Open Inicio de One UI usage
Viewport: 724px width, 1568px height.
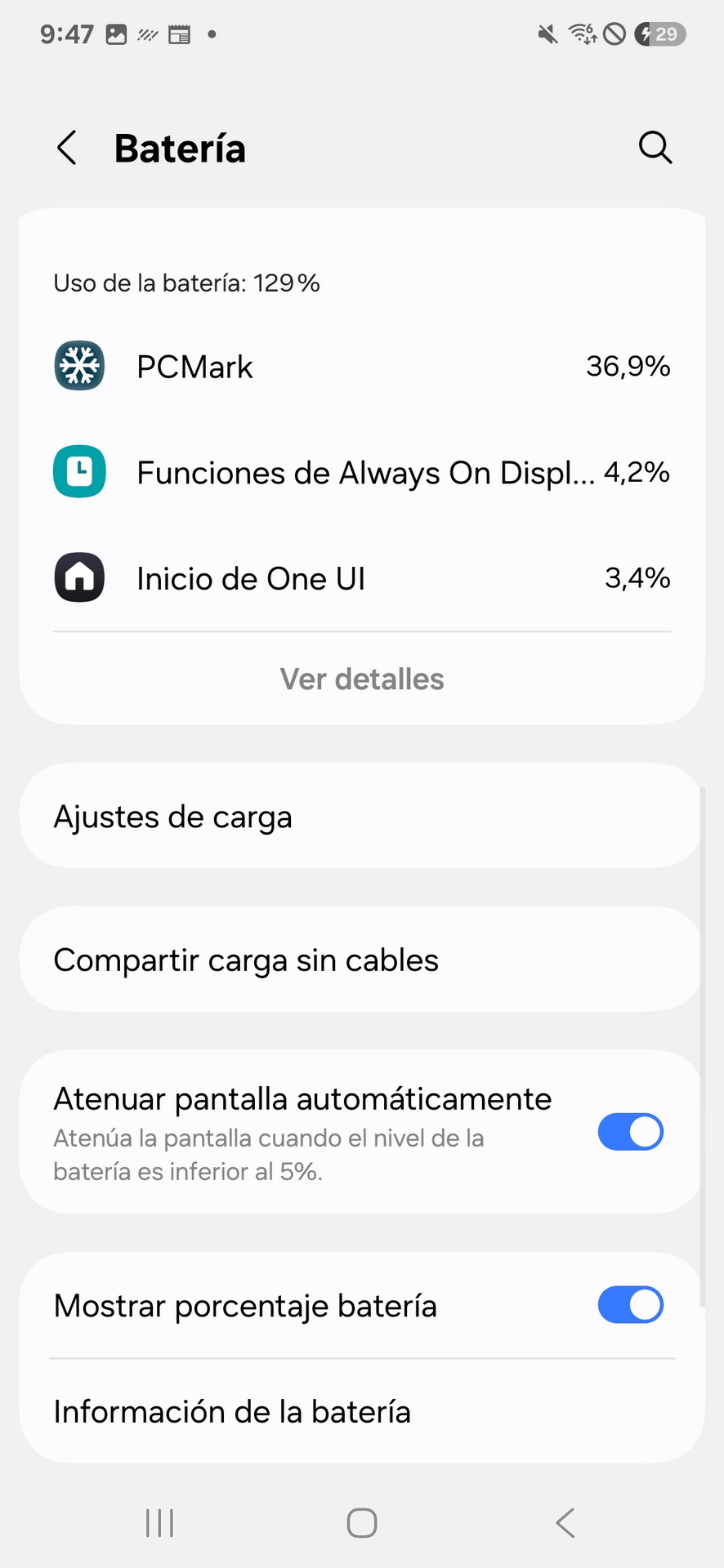click(361, 578)
